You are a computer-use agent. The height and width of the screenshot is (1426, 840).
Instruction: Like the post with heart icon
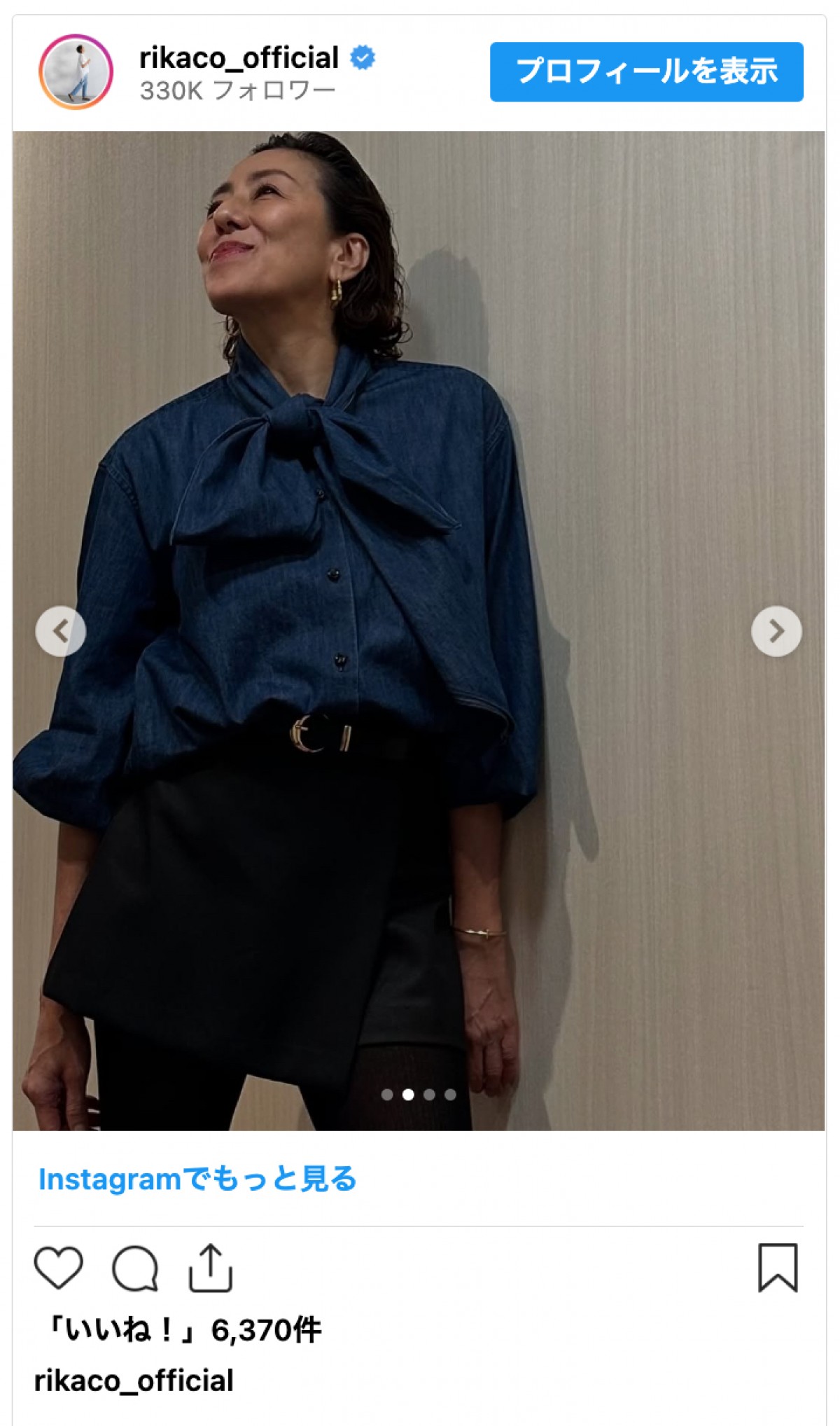(59, 1268)
